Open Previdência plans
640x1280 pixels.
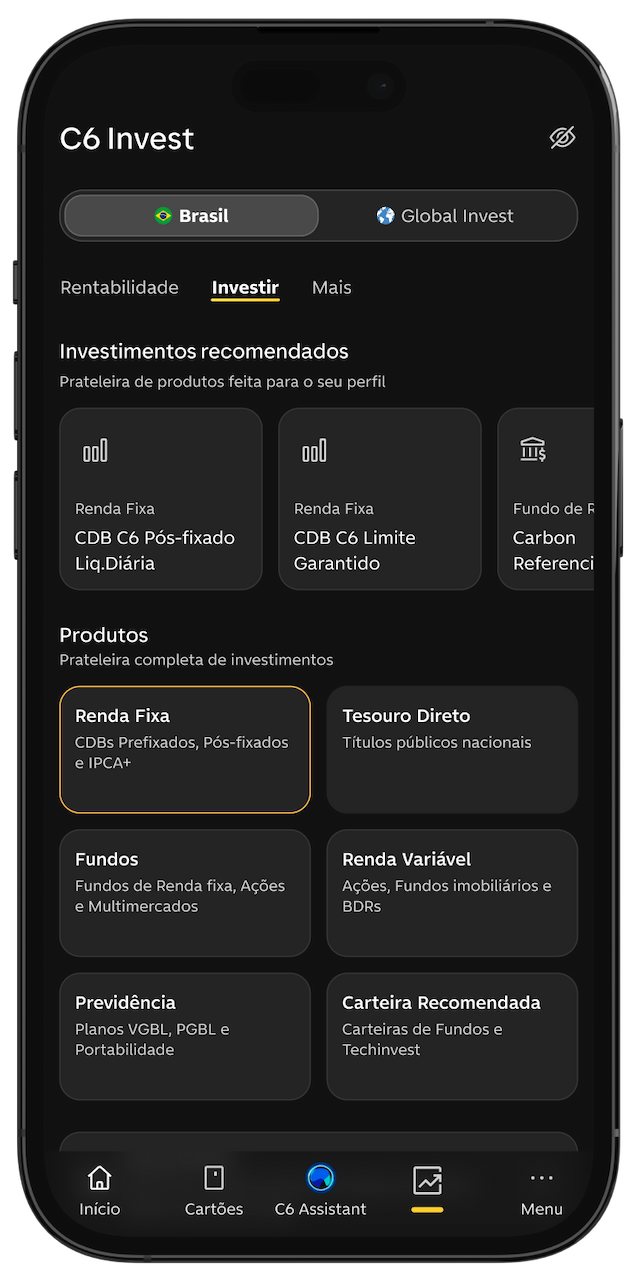(185, 1036)
